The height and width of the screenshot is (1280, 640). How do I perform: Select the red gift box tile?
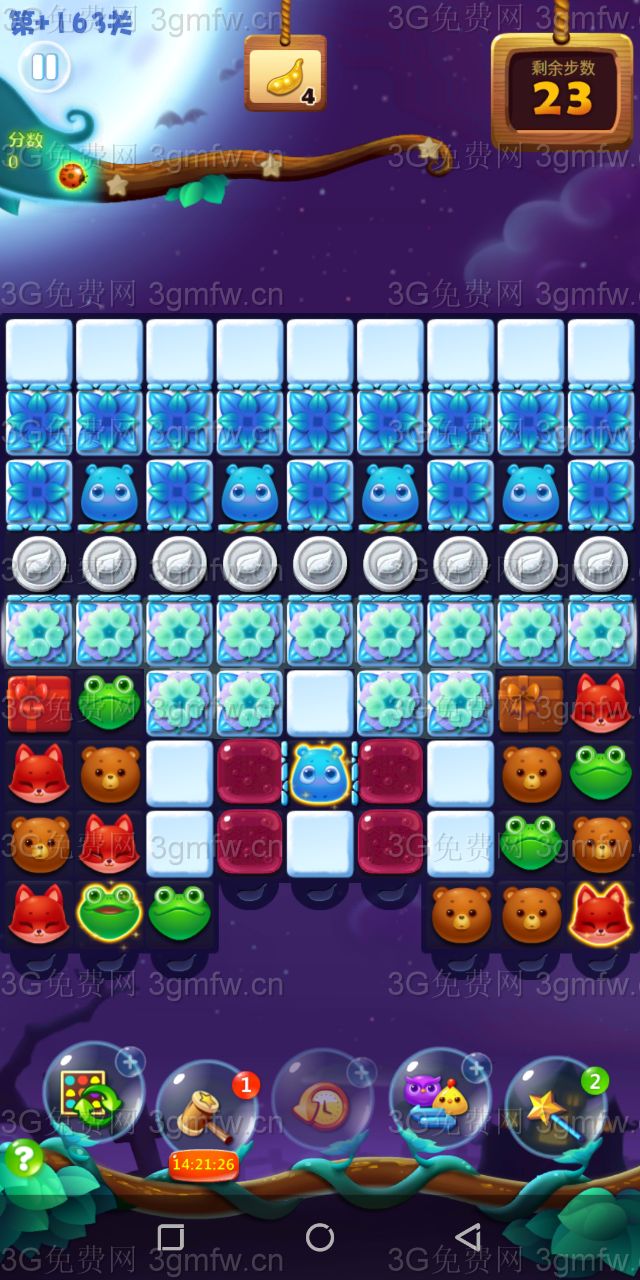tap(39, 704)
